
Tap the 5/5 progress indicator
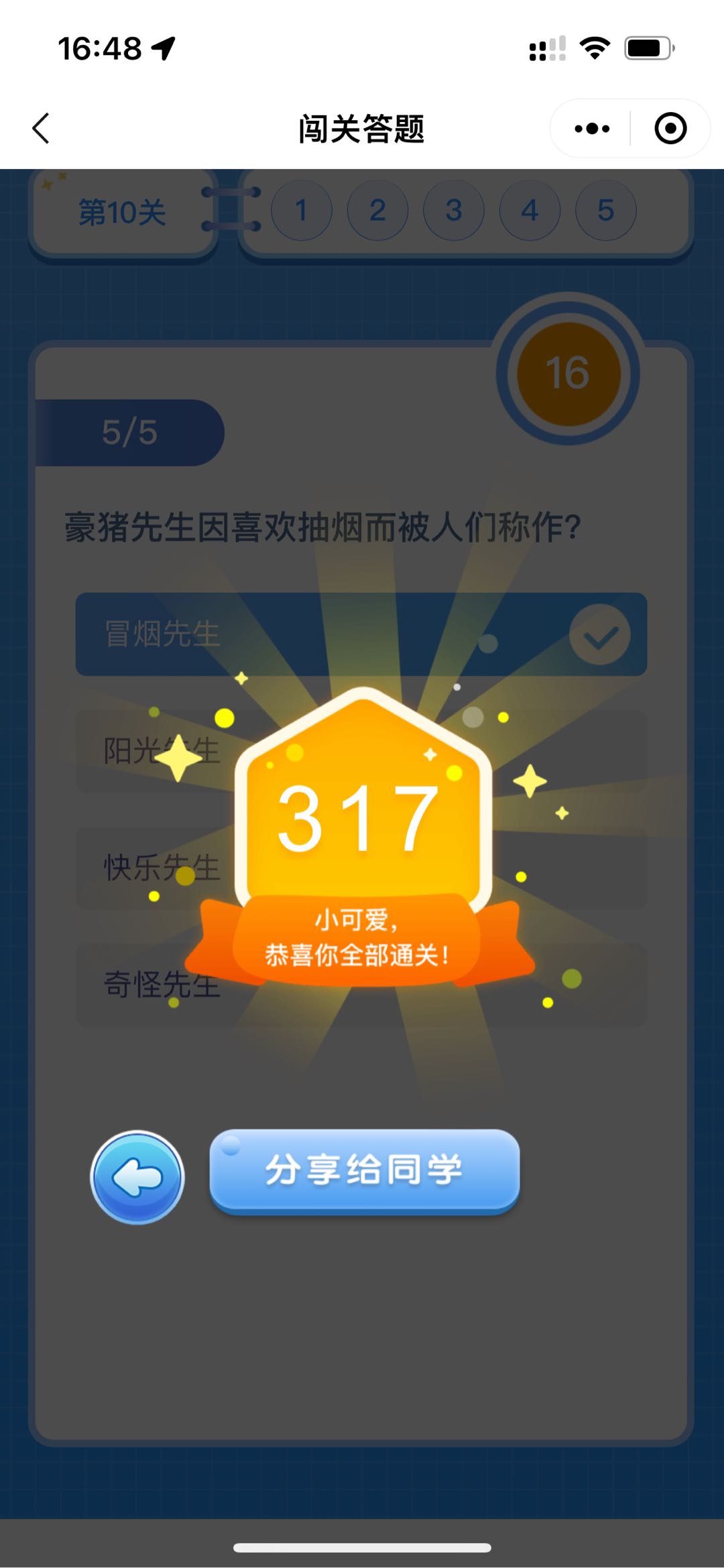click(x=131, y=432)
